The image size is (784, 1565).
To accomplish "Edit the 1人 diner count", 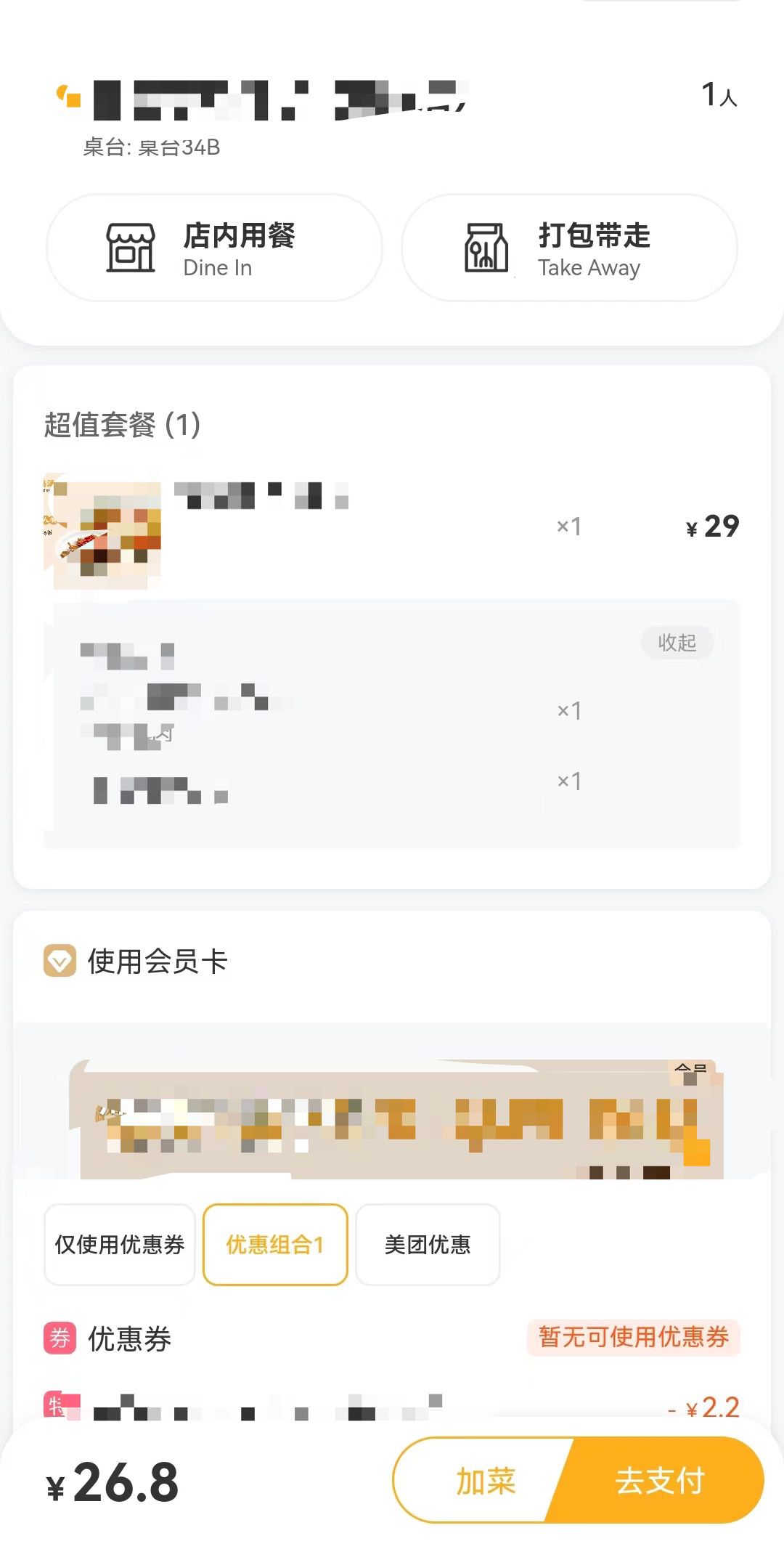I will [x=719, y=95].
